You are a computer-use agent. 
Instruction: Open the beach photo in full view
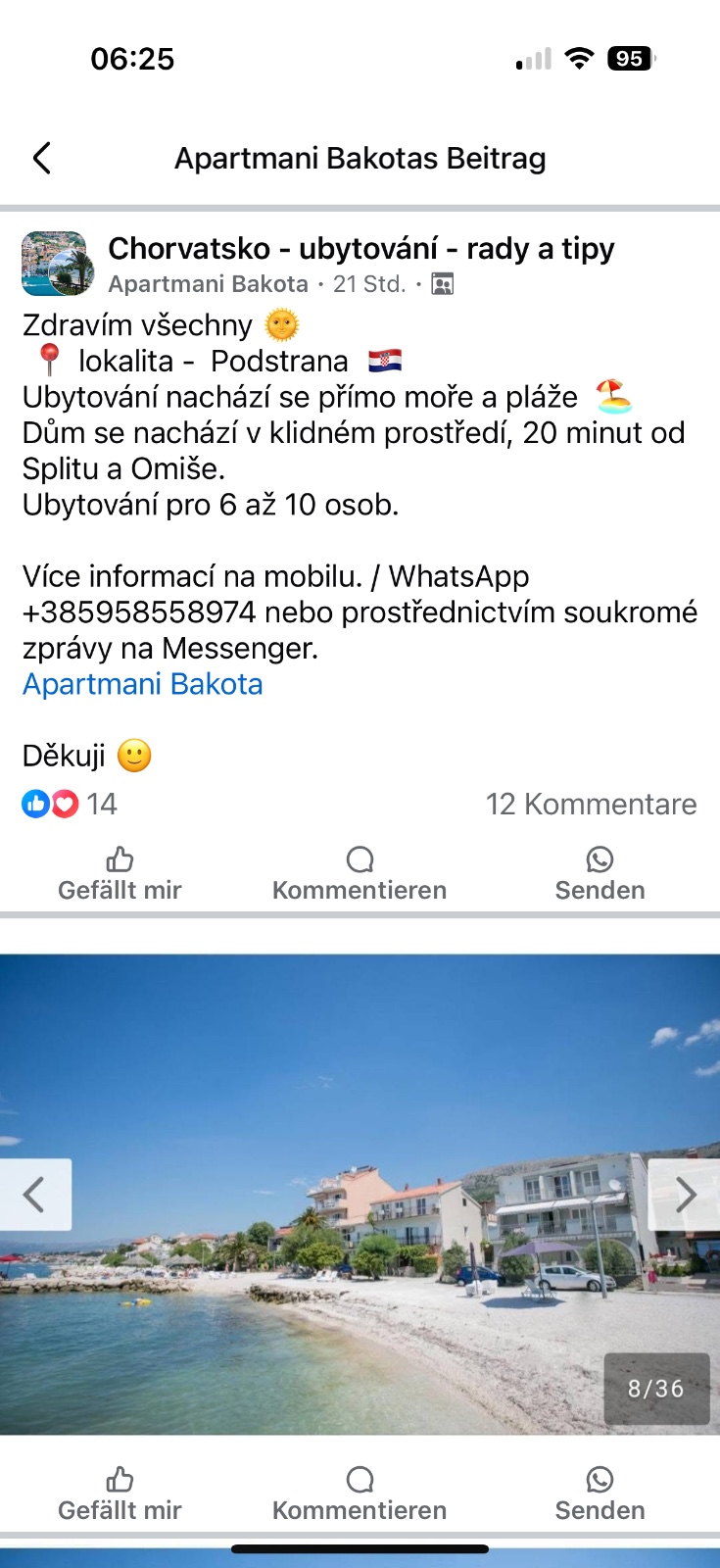tap(360, 1274)
